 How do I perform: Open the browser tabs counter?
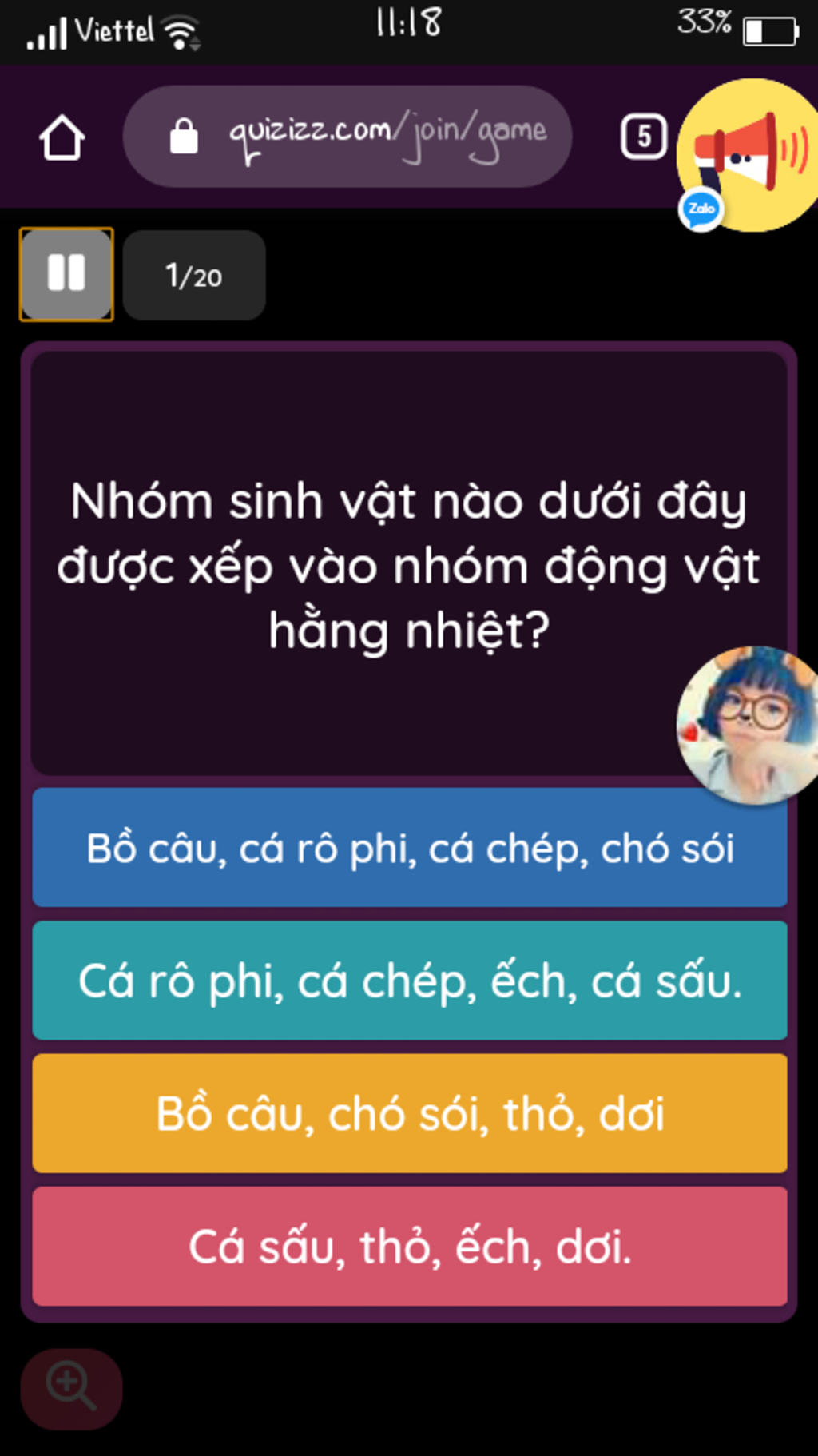[x=643, y=137]
